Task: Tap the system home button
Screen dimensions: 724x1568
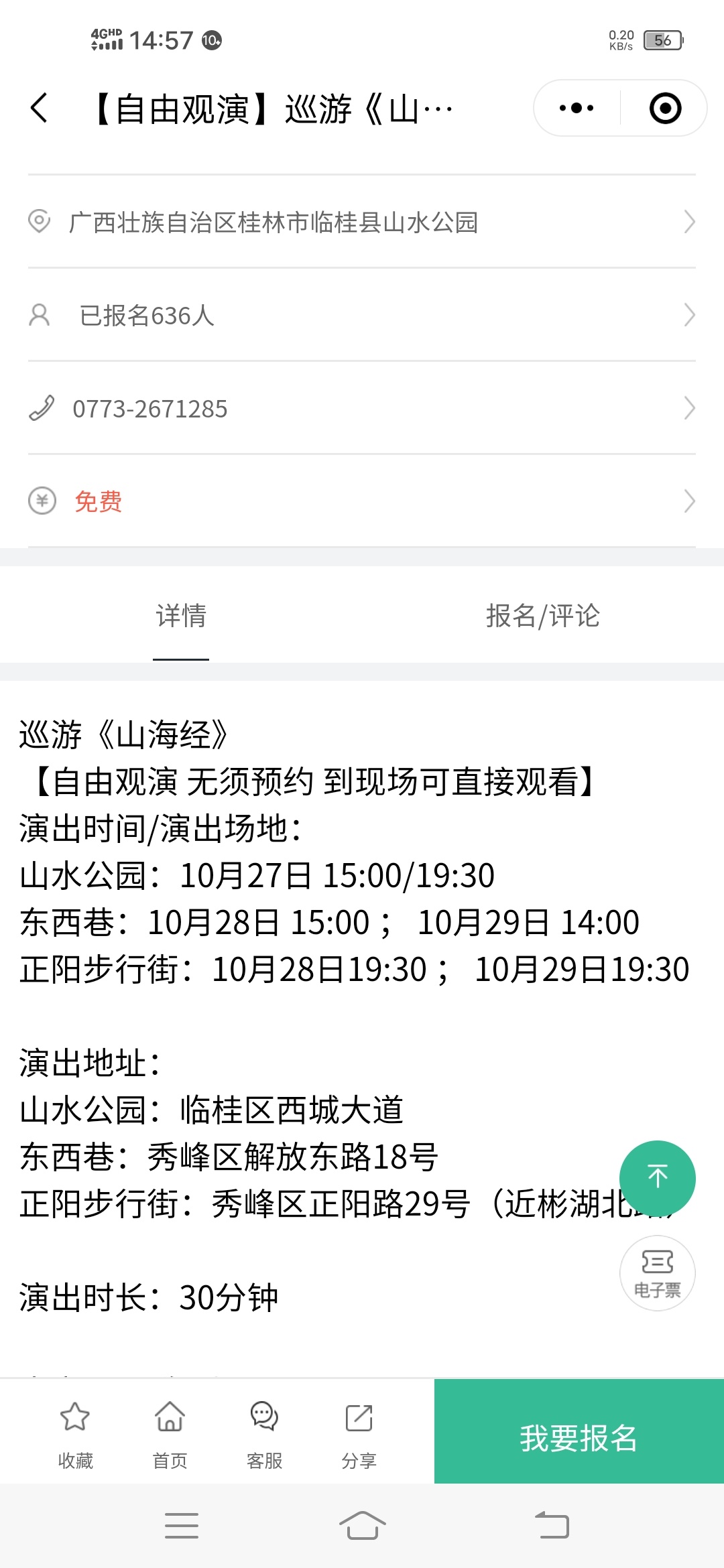Action: click(362, 1526)
